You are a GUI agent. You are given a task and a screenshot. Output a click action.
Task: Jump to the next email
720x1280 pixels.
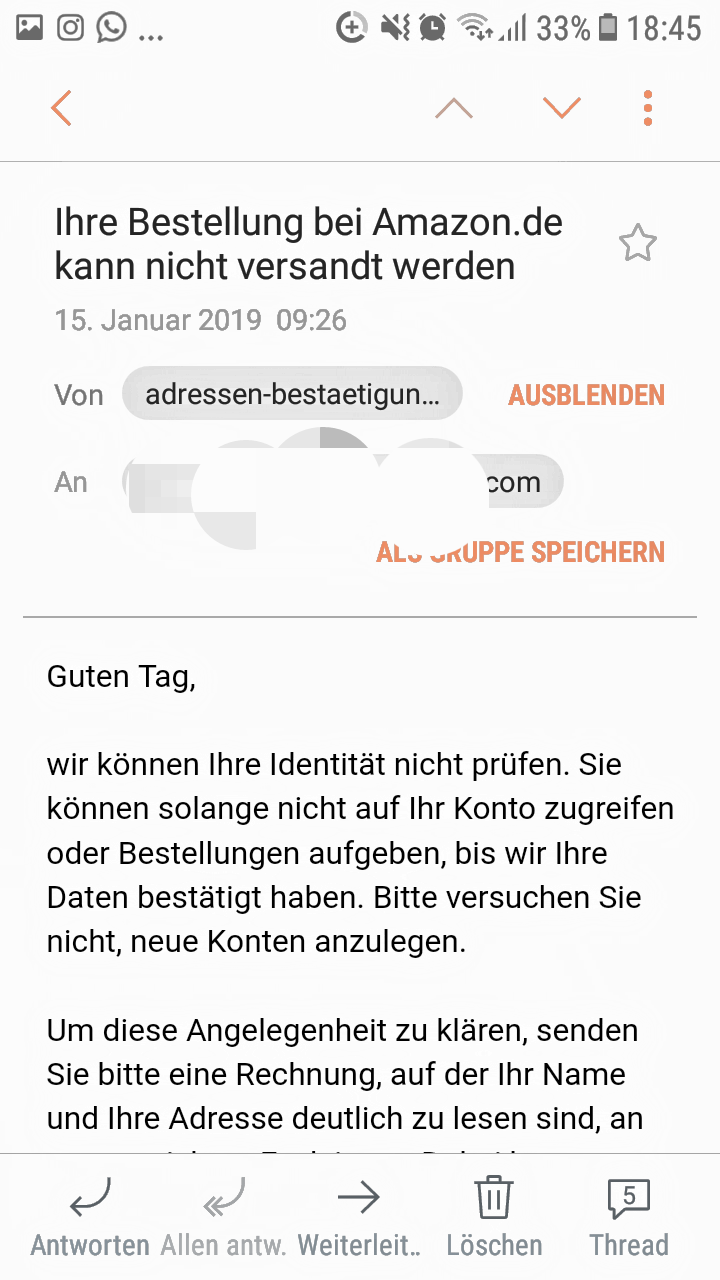[561, 108]
